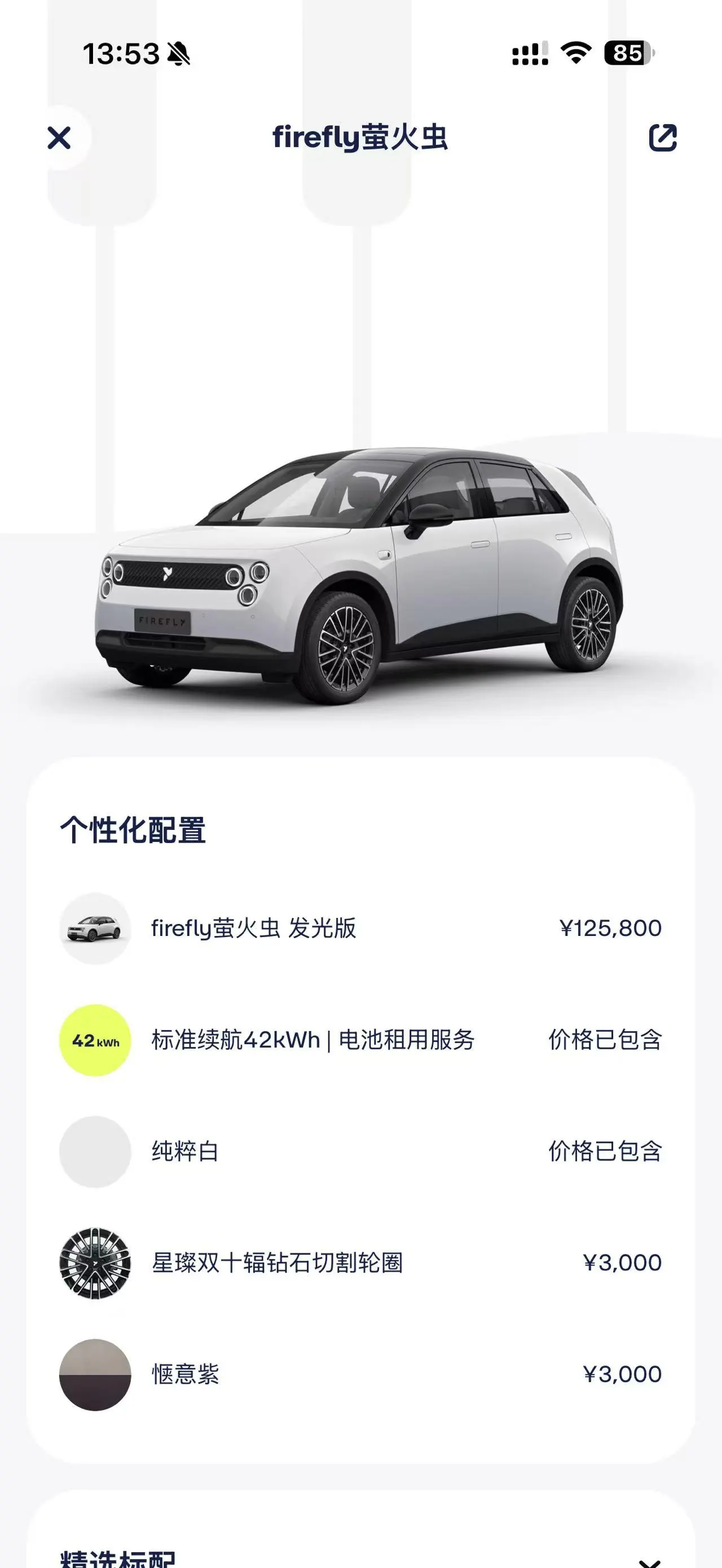Share this firefly configuration
Screen dimensions: 722x1568
coord(662,138)
